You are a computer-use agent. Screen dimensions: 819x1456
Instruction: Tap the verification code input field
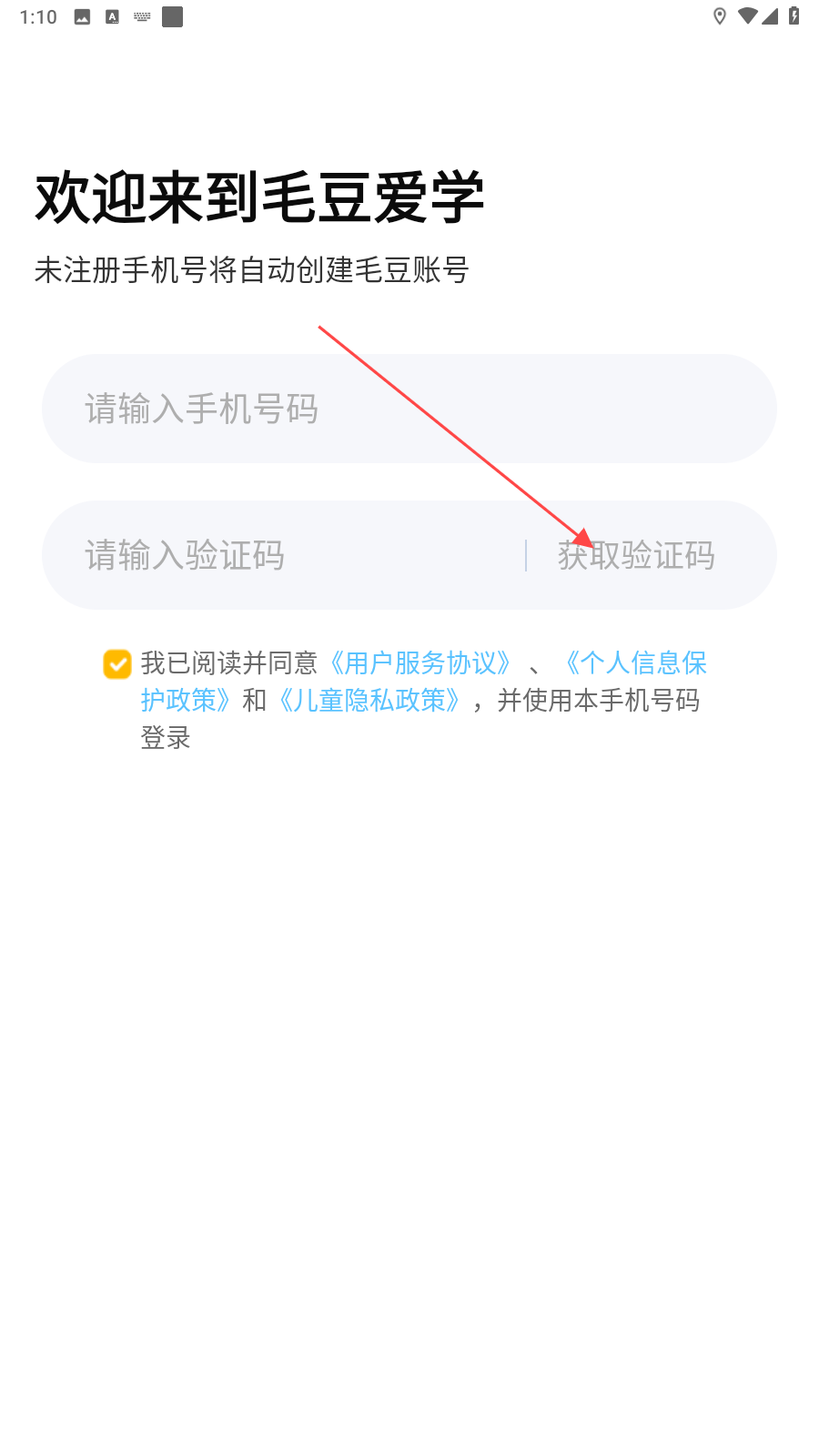[x=284, y=555]
